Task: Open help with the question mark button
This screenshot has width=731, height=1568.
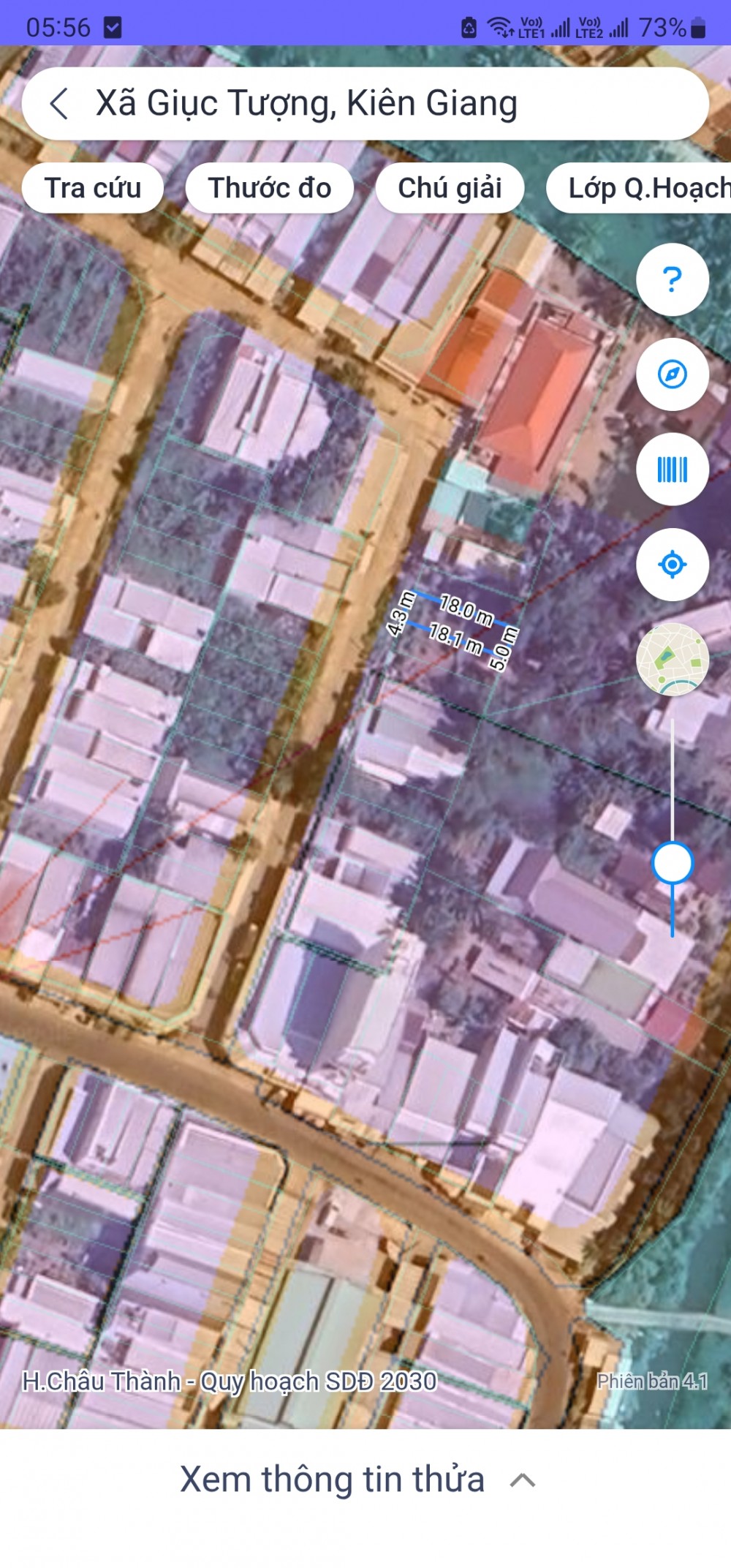Action: tap(672, 279)
